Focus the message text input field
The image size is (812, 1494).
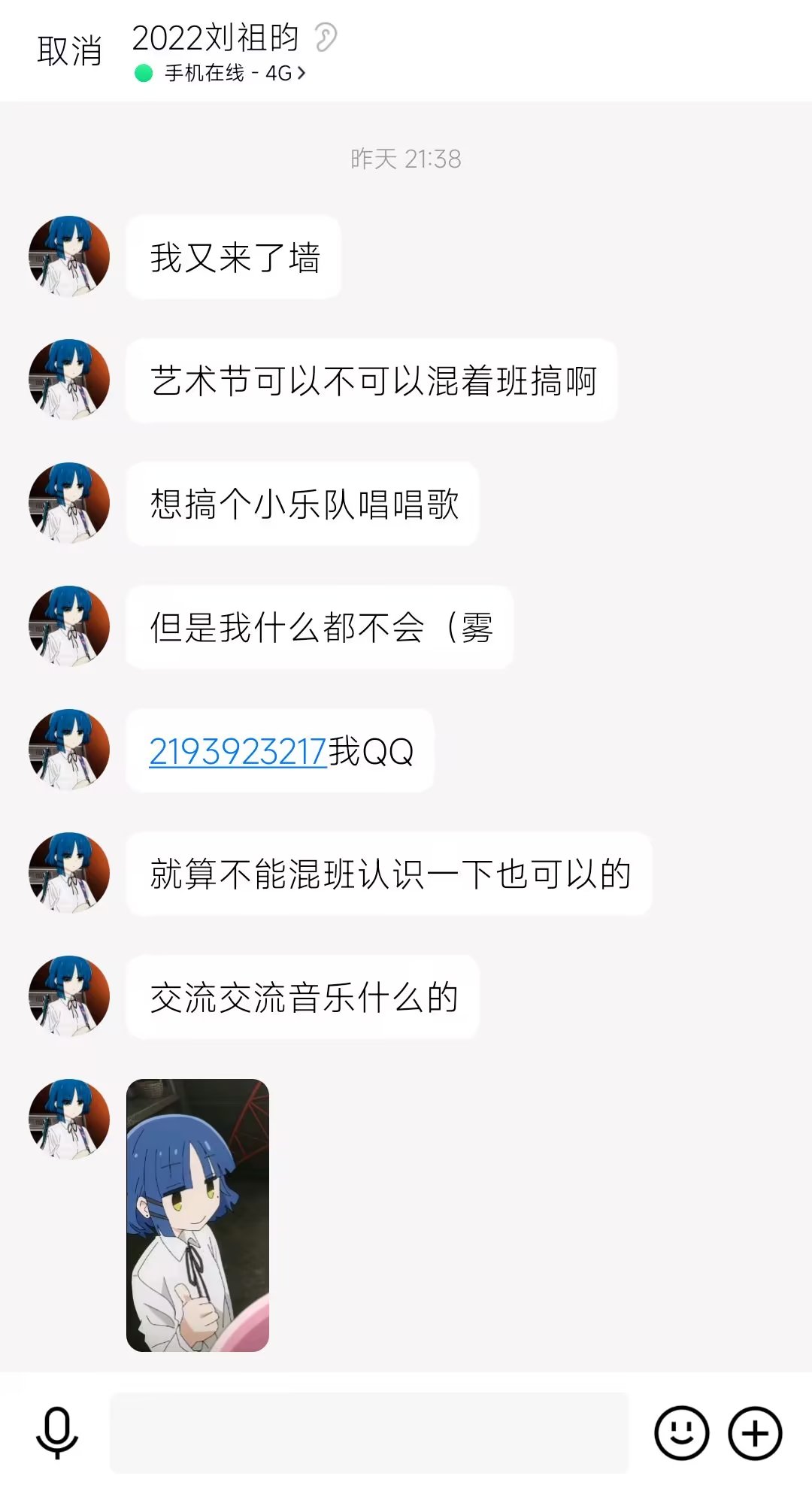click(x=368, y=1433)
